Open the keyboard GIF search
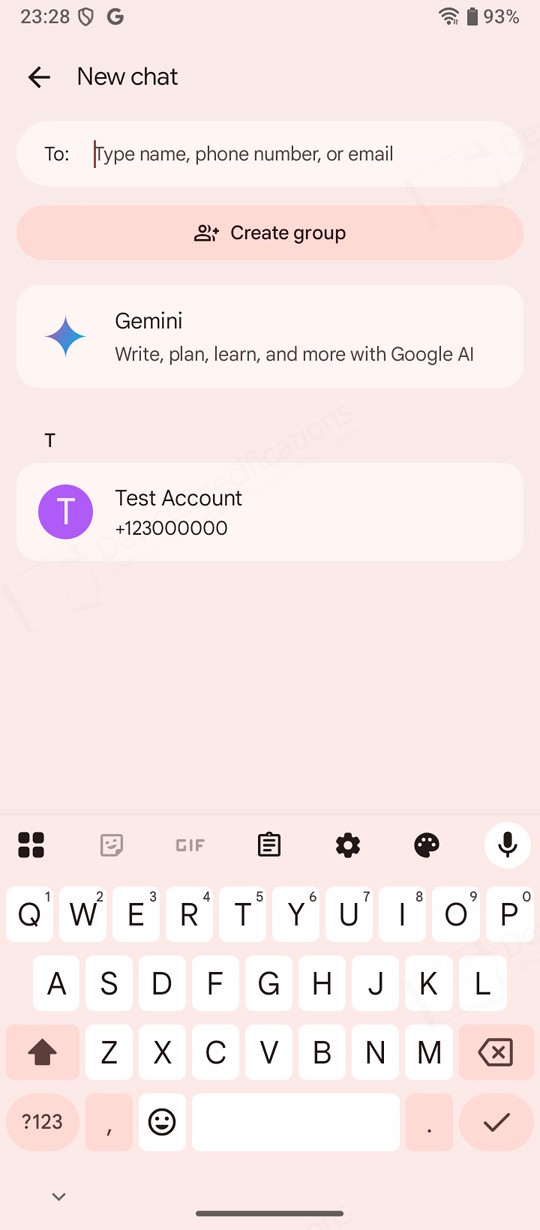 pyautogui.click(x=190, y=845)
